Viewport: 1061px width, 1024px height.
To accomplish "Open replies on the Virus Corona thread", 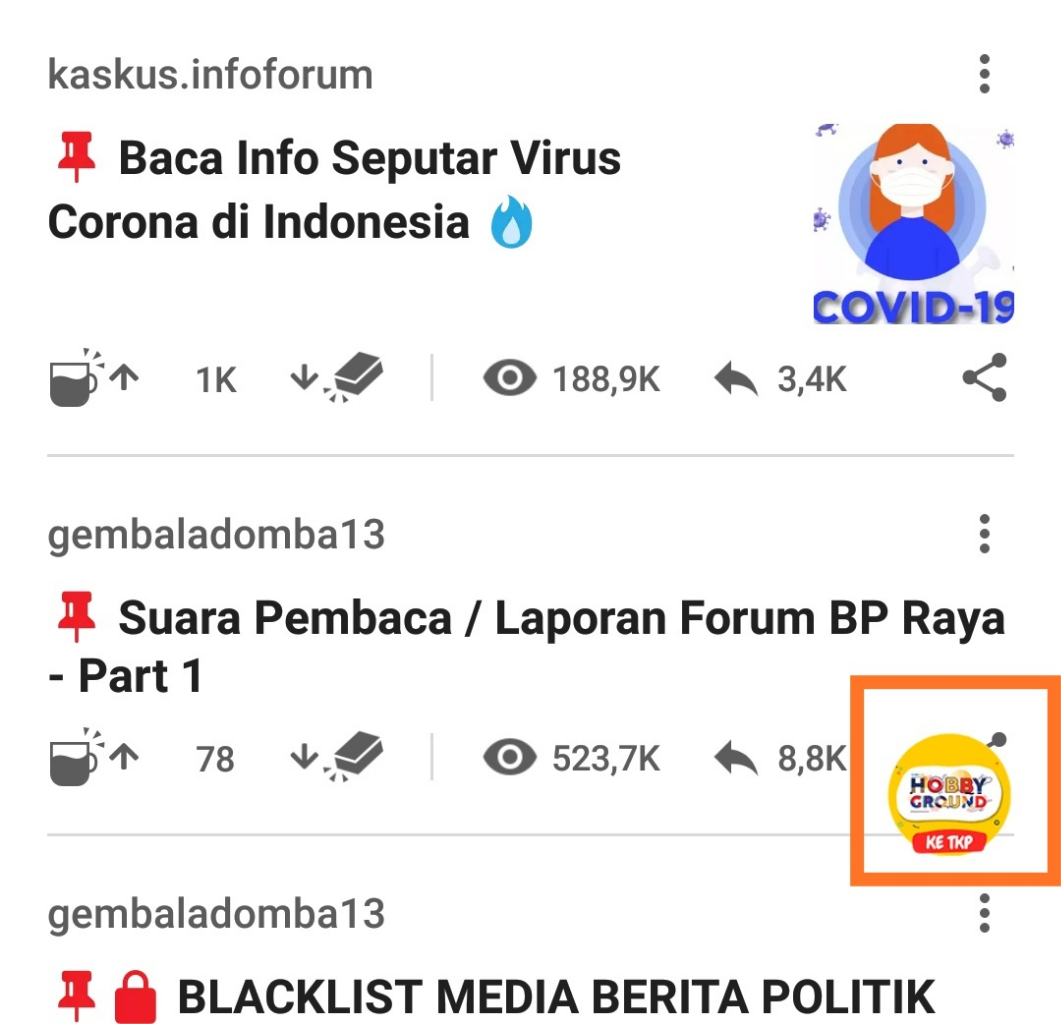I will [781, 379].
